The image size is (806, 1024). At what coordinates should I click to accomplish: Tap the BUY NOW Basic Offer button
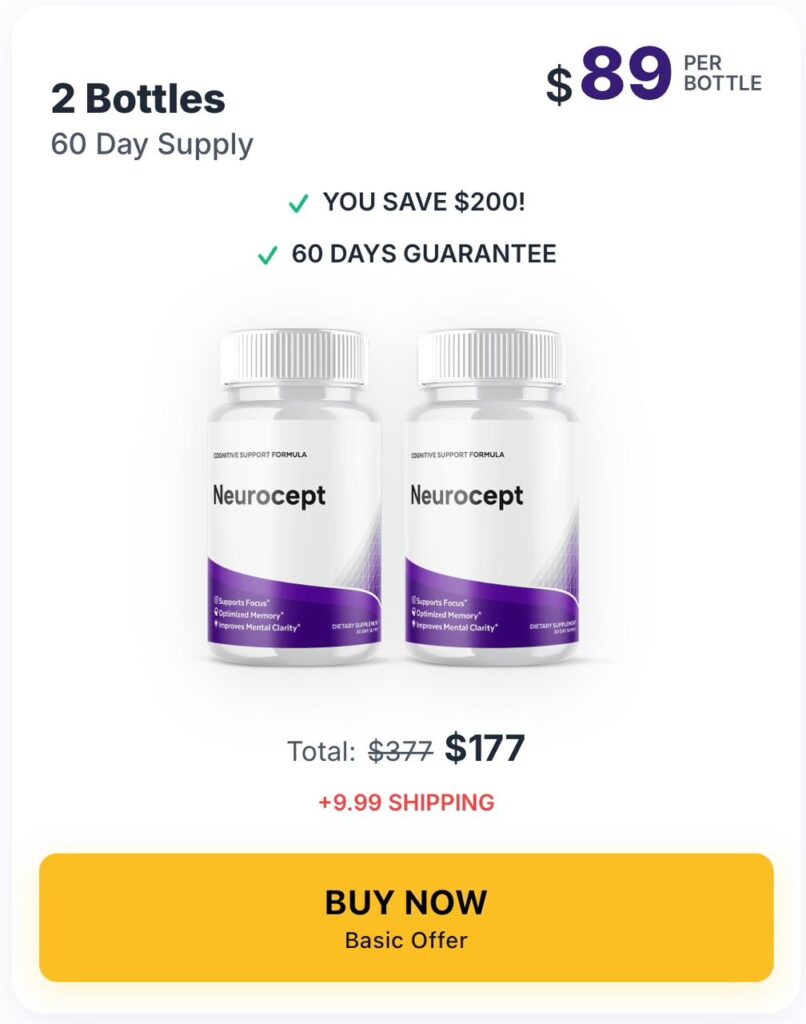[x=406, y=916]
